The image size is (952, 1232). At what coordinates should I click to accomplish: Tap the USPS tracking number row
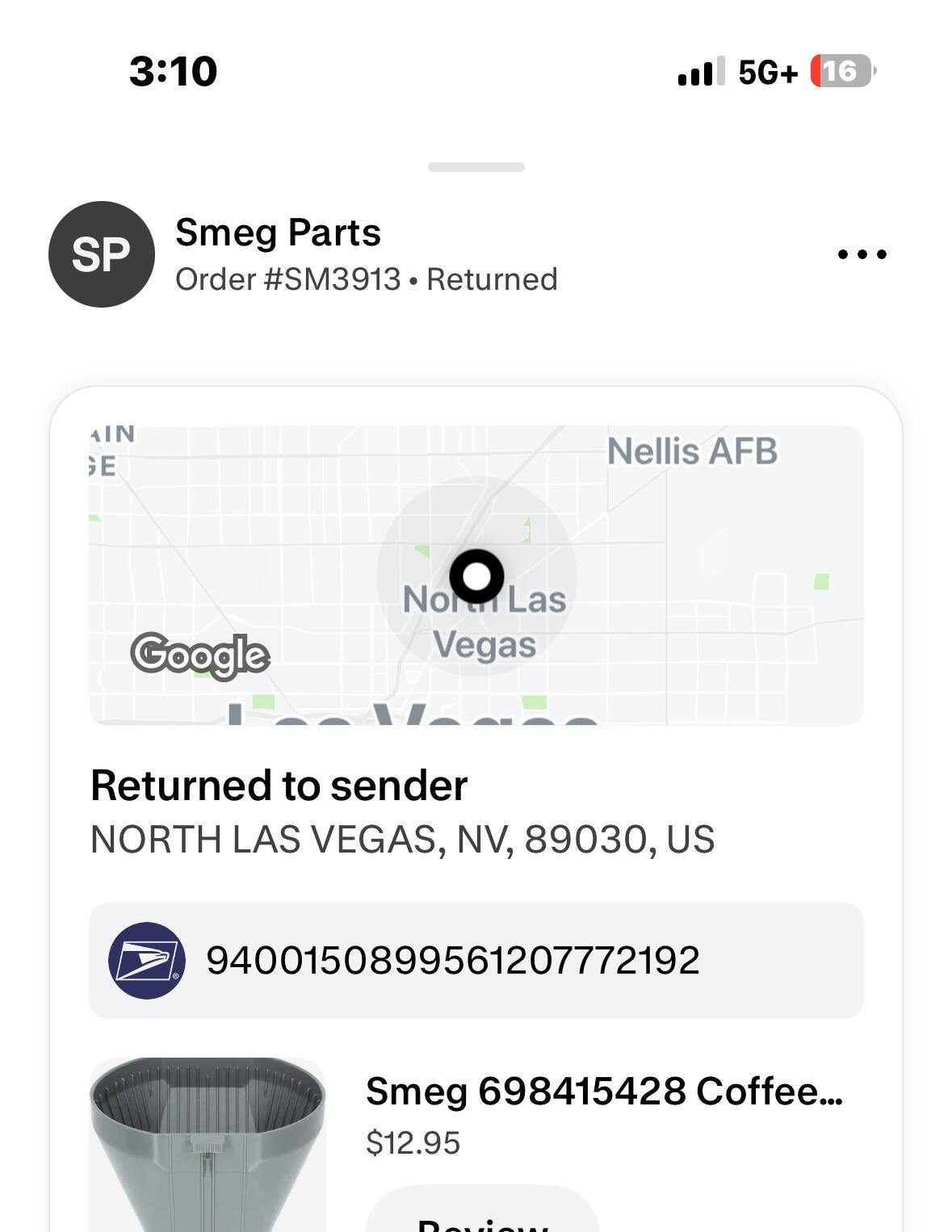[476, 960]
